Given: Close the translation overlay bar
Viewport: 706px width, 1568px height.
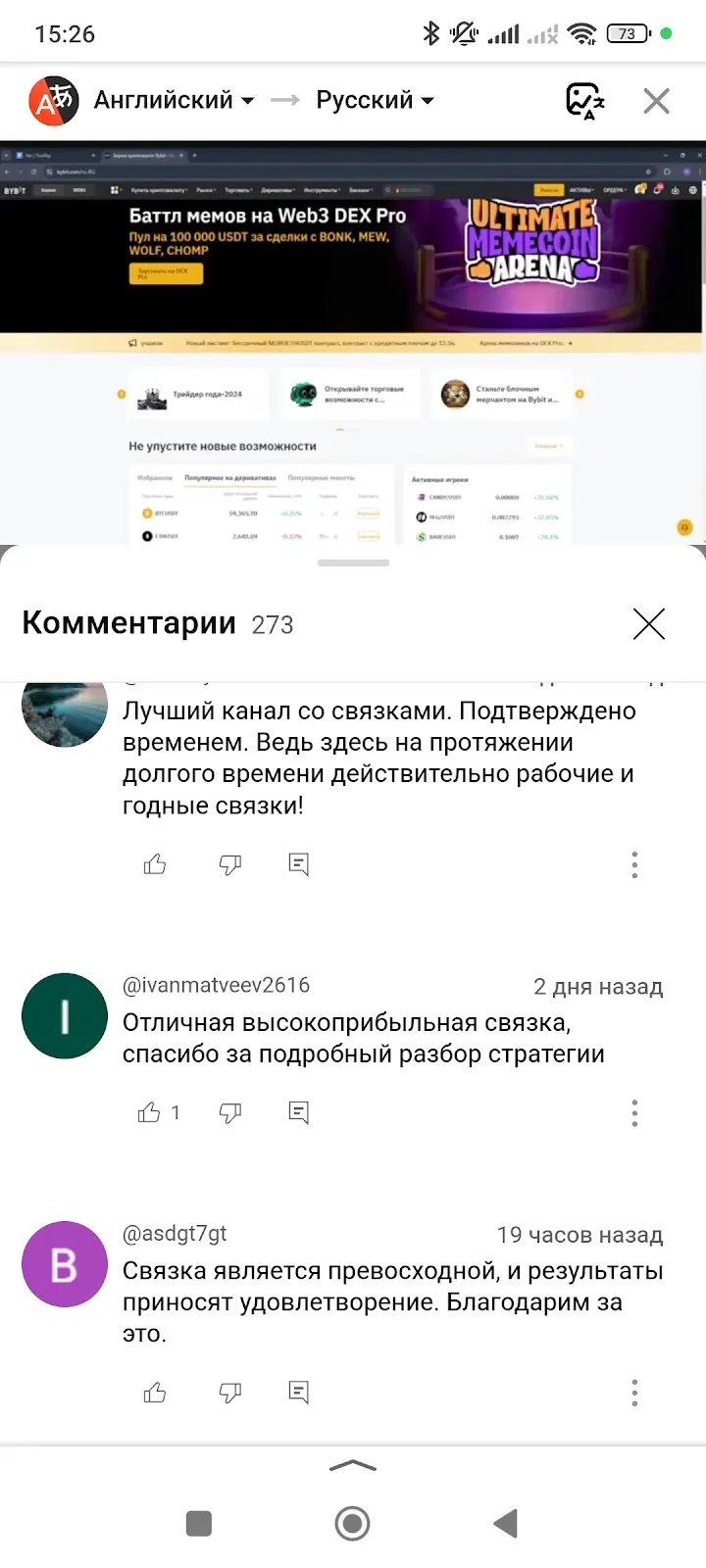Looking at the screenshot, I should click(656, 101).
